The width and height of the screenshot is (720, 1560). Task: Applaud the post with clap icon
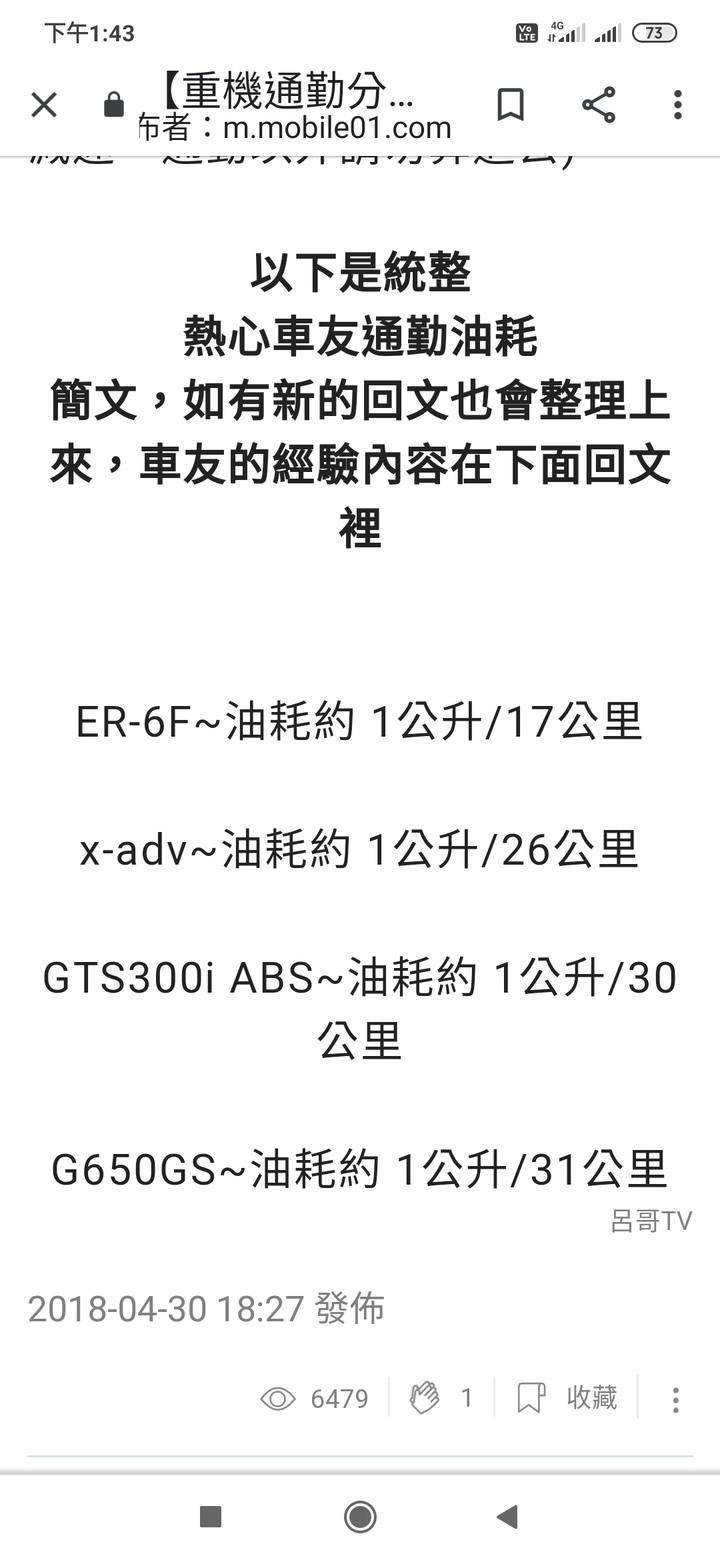425,1397
